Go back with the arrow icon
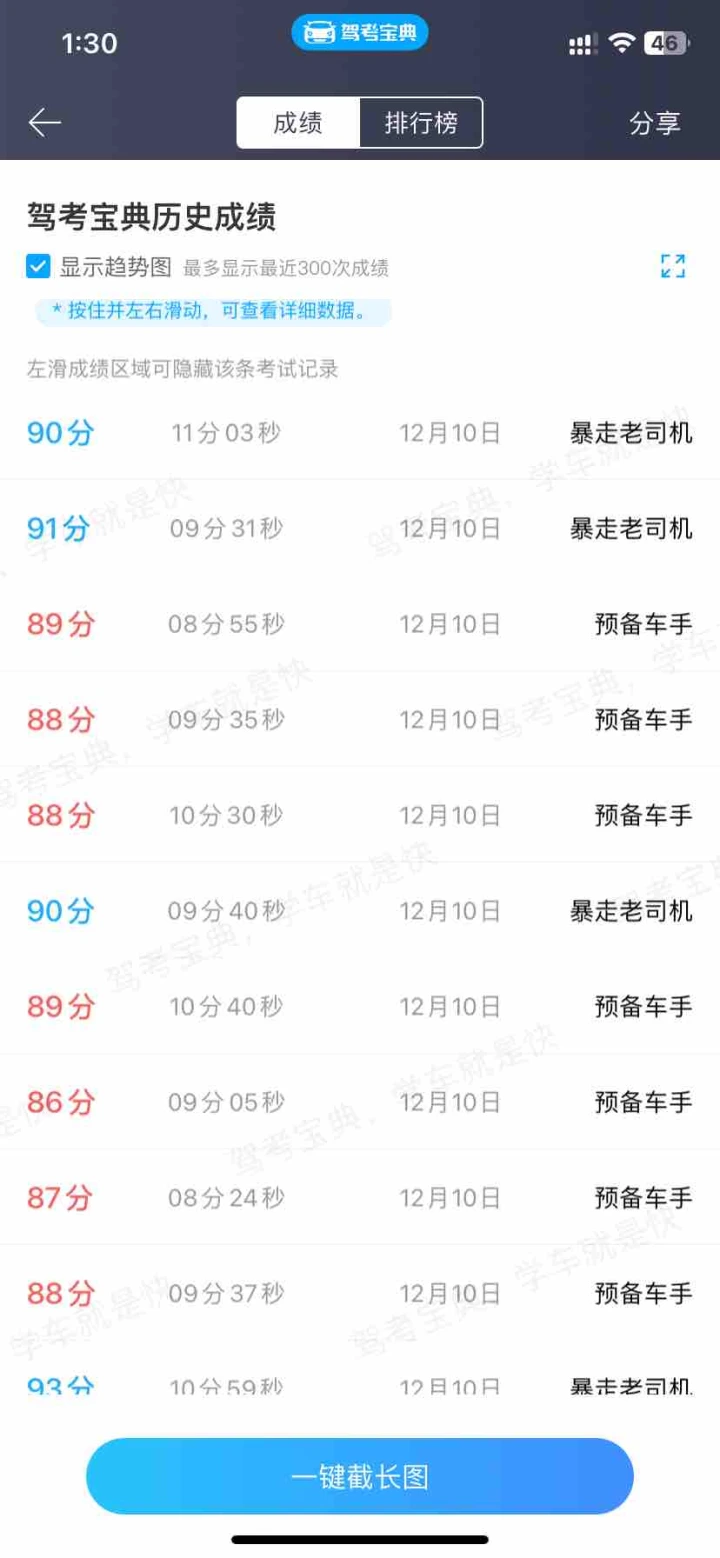 tap(45, 123)
